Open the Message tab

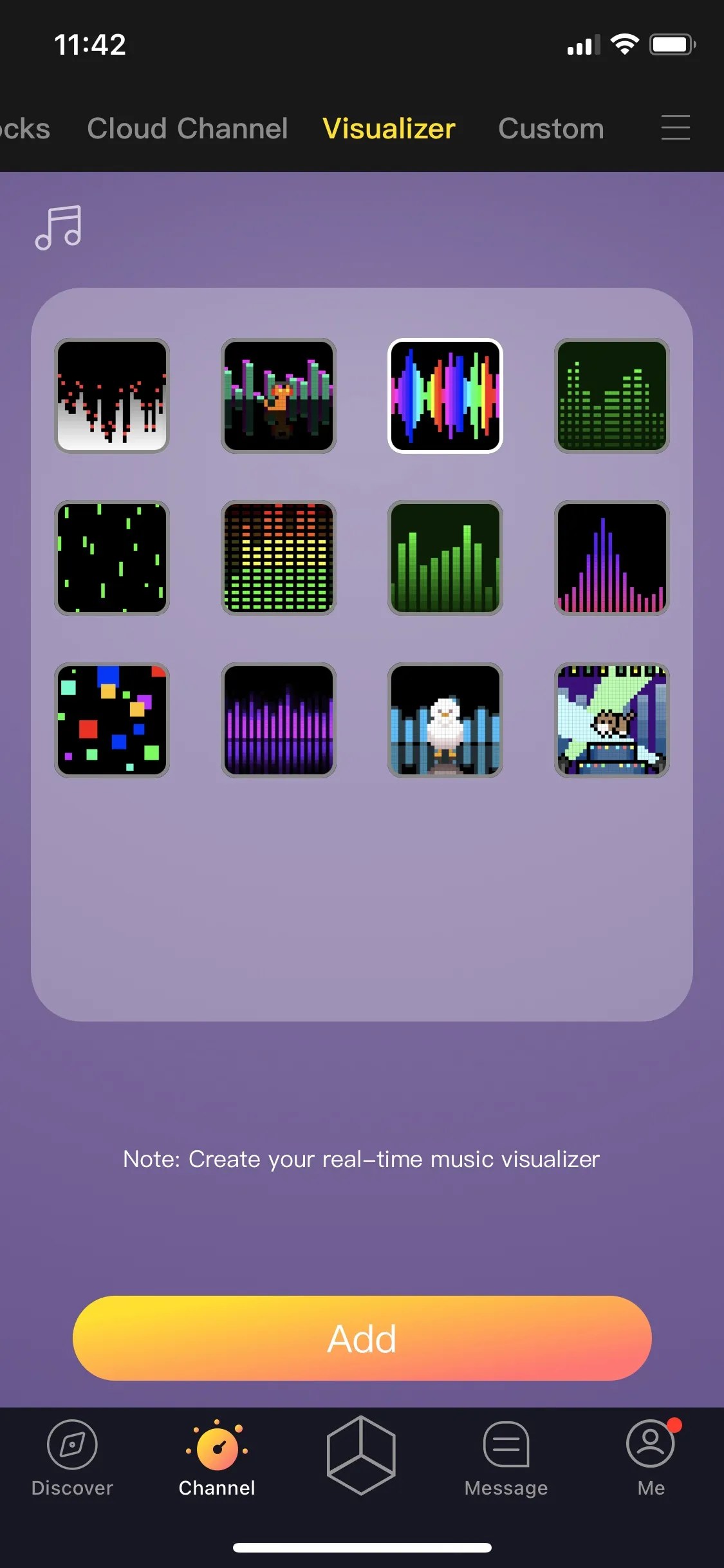[x=506, y=1459]
